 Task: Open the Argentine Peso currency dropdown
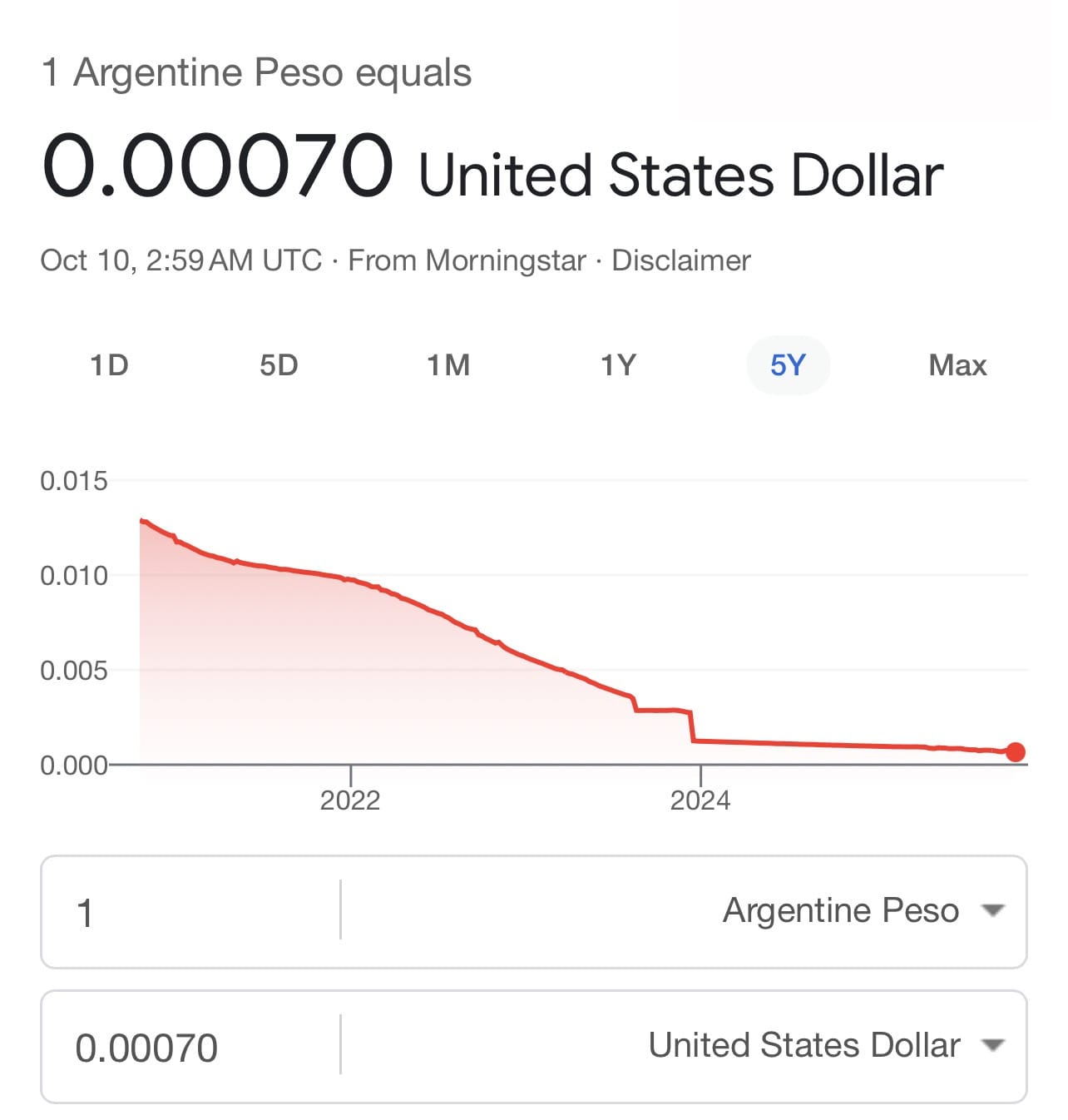(x=863, y=910)
